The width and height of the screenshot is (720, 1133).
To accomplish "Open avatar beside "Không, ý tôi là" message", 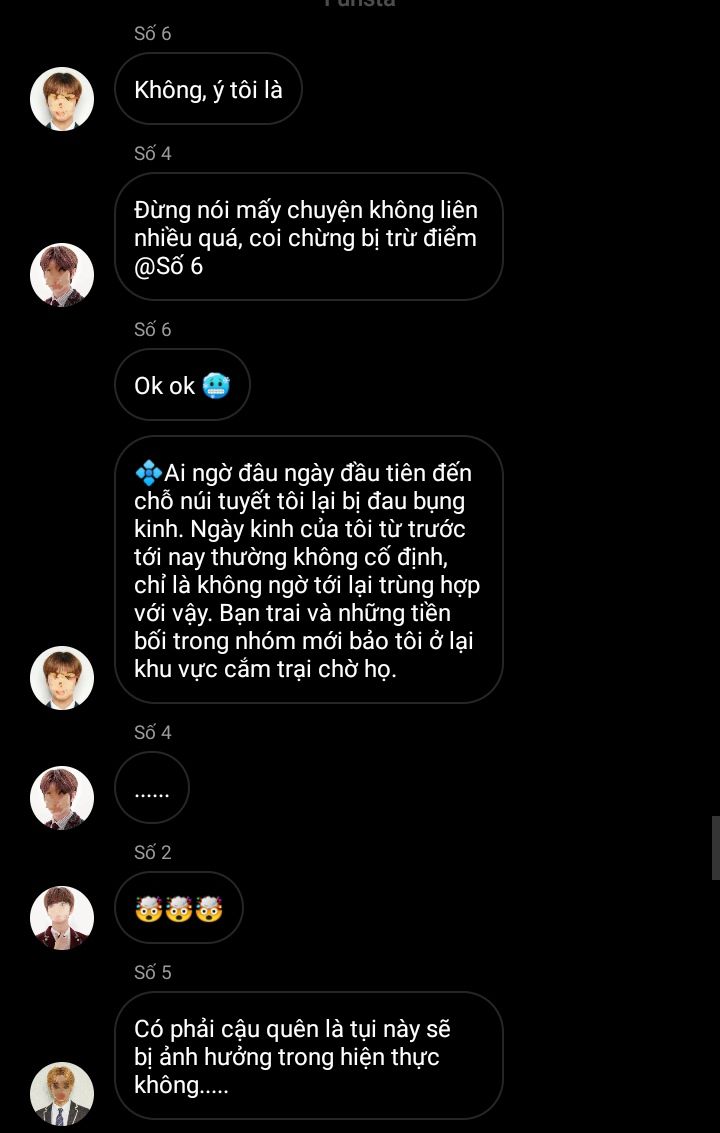I will tap(62, 99).
